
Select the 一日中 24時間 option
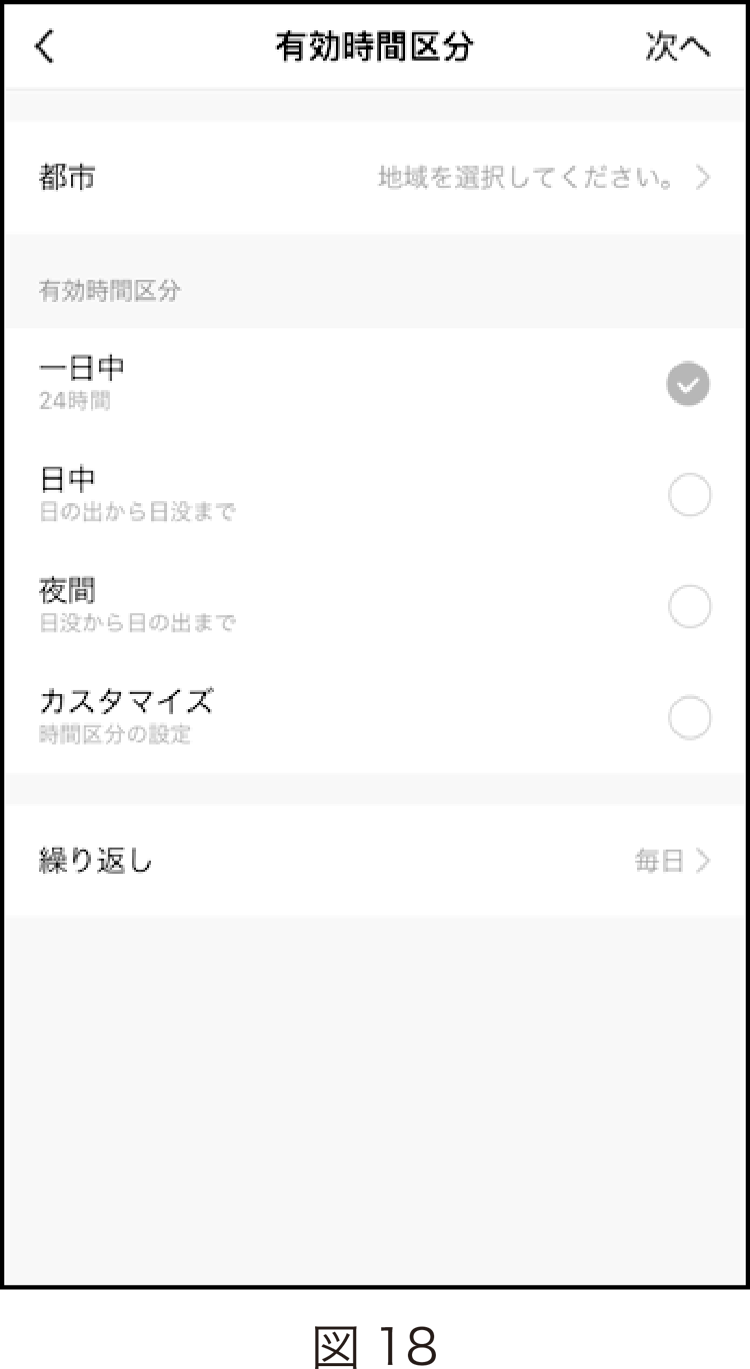pos(375,384)
